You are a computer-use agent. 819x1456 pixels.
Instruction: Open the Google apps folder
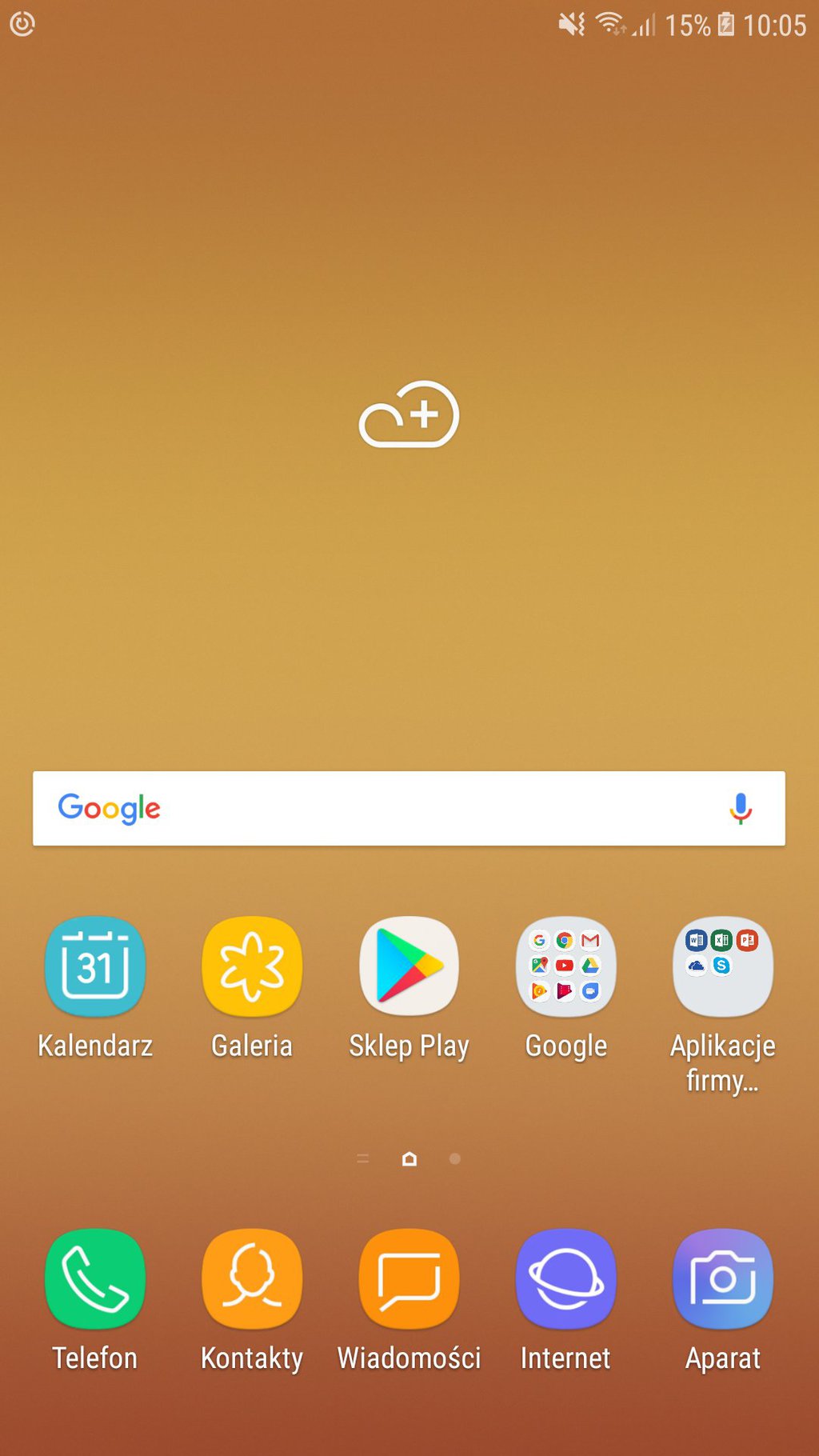click(x=565, y=966)
